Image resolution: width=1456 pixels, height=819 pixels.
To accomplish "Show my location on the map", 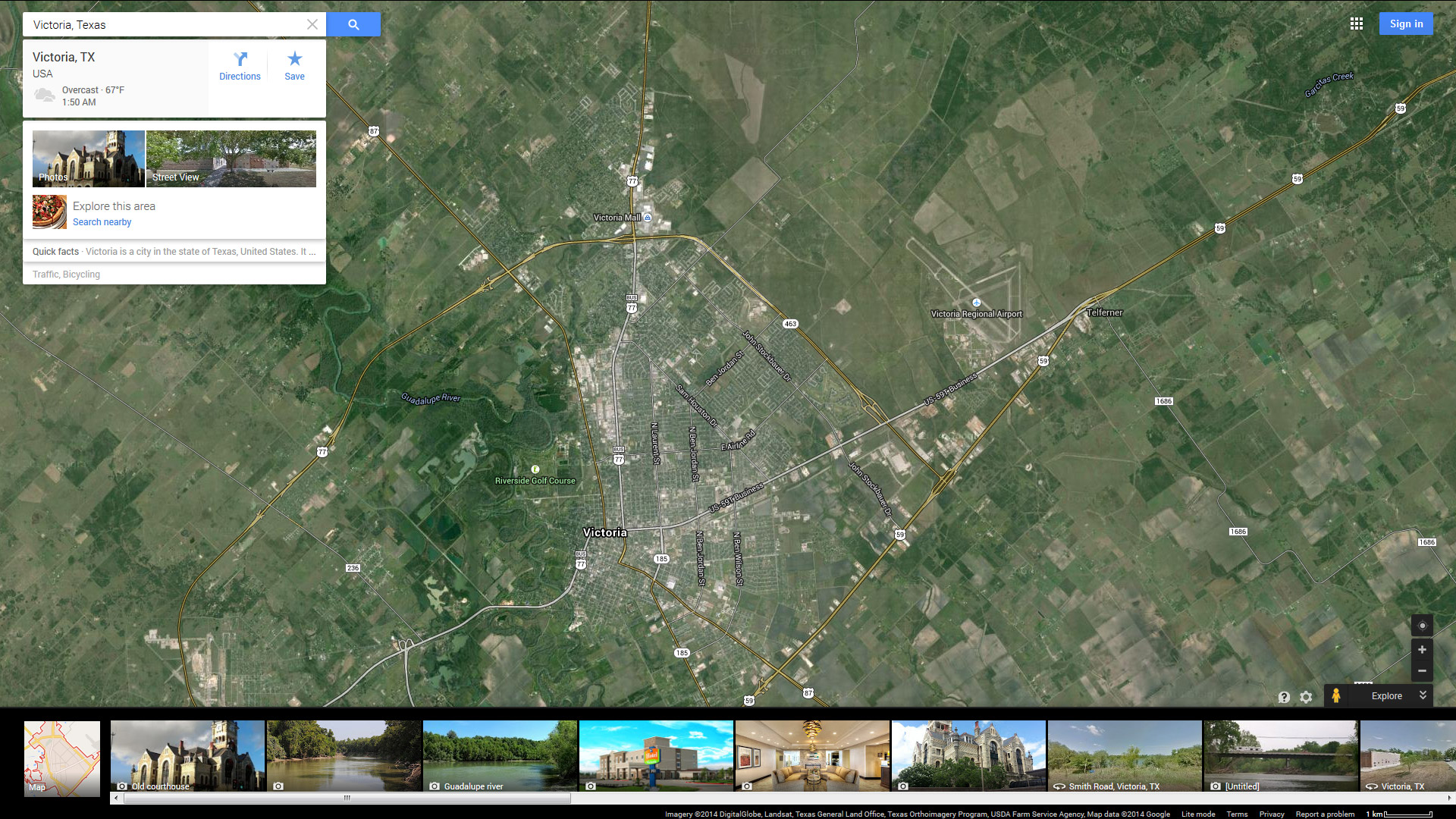I will pos(1422,626).
